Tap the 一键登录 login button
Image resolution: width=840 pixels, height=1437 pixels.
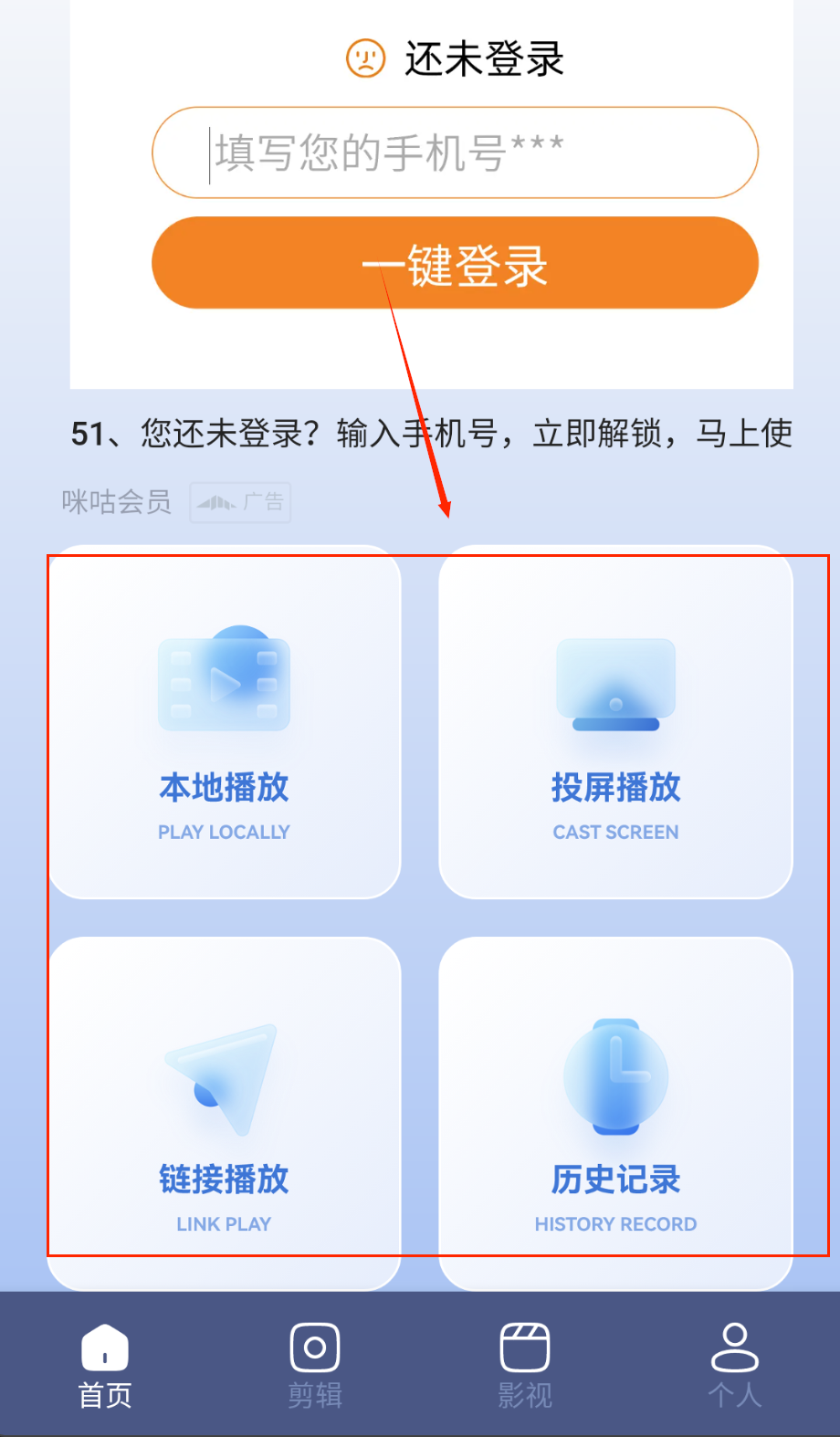455,263
